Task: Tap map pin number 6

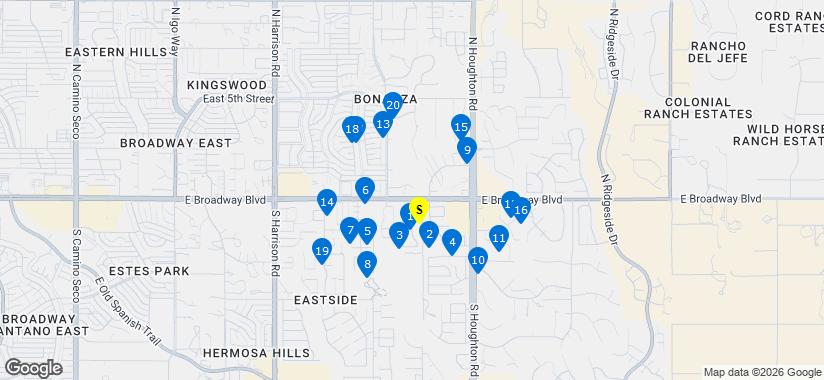Action: click(x=365, y=190)
